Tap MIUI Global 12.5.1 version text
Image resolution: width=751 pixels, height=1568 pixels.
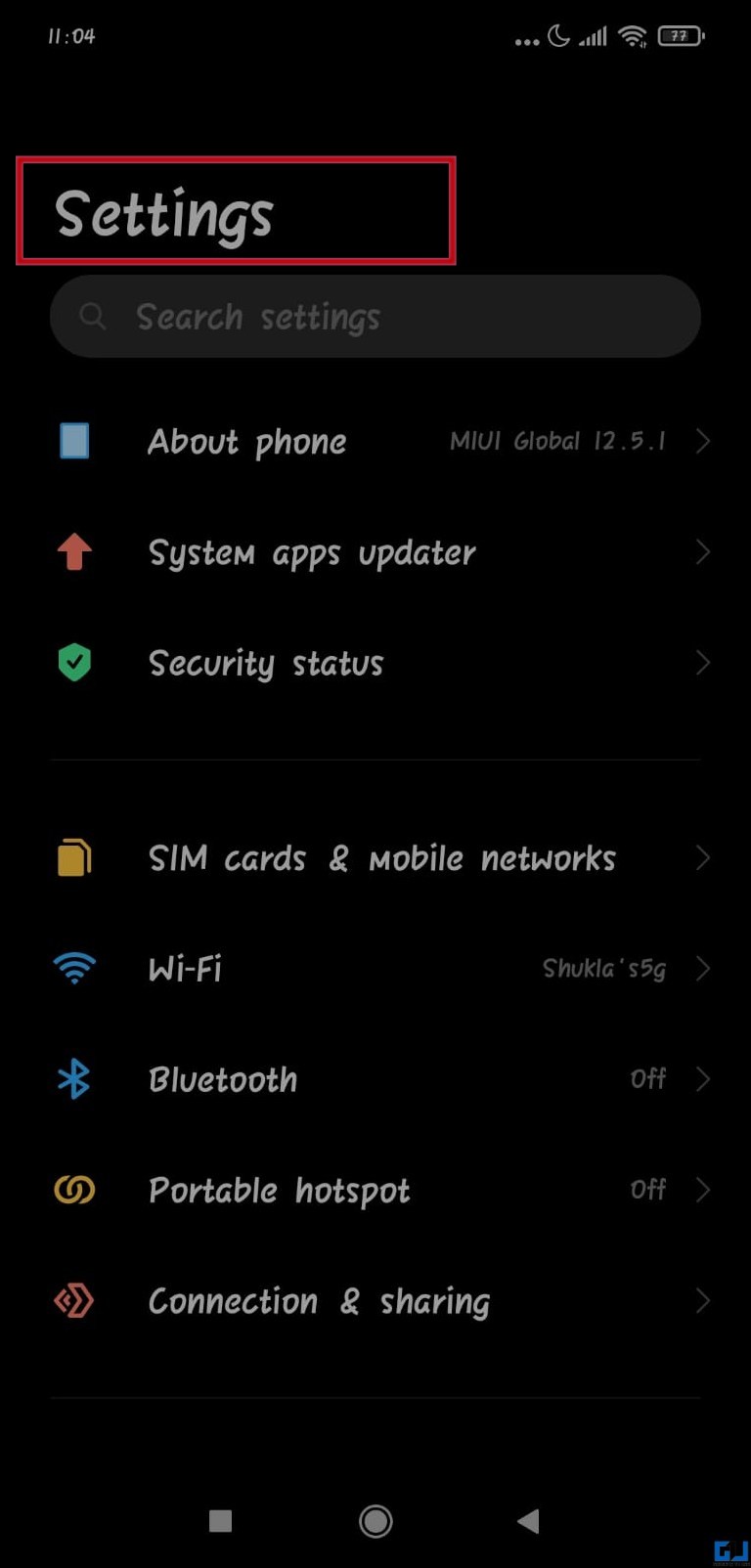[557, 441]
